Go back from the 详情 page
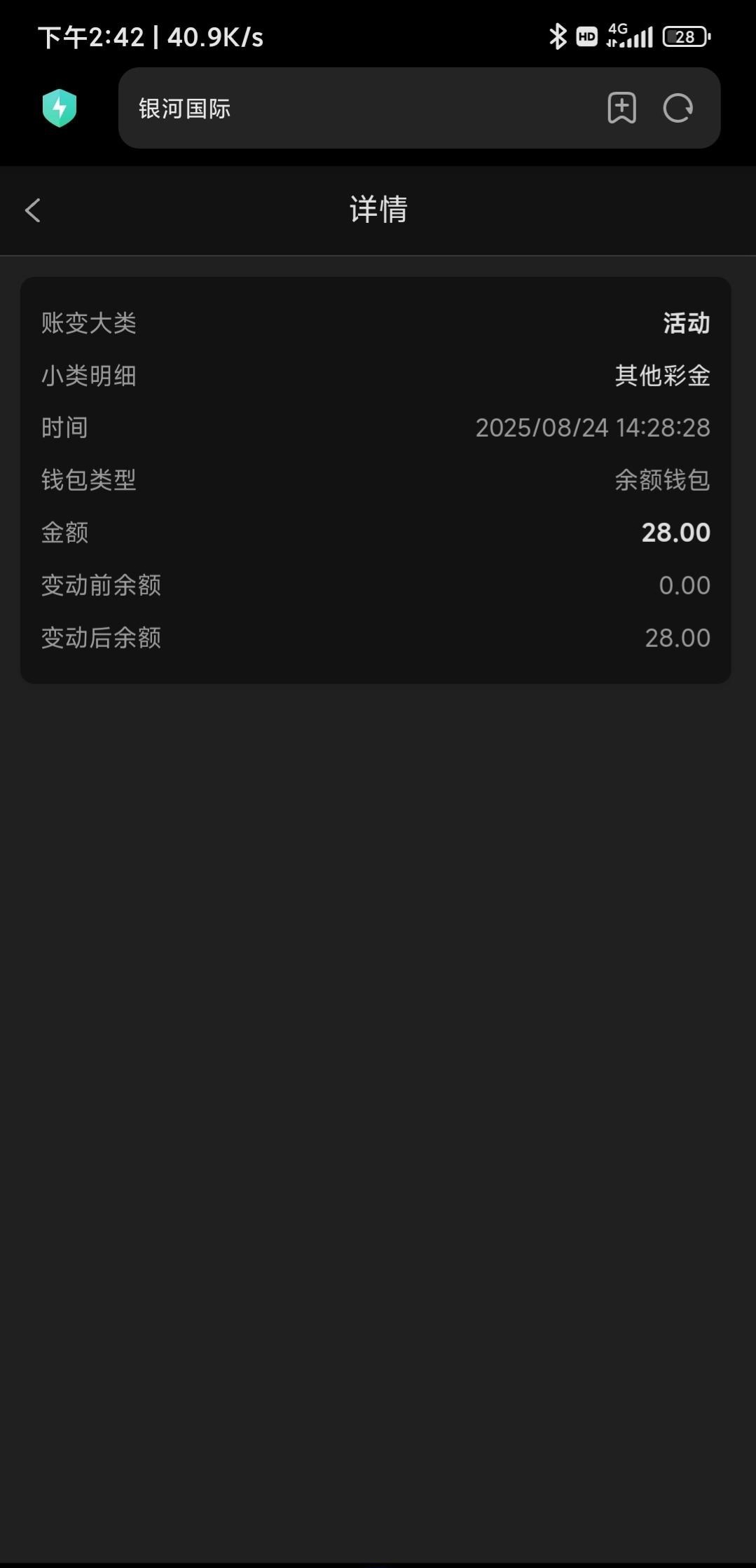 click(33, 210)
